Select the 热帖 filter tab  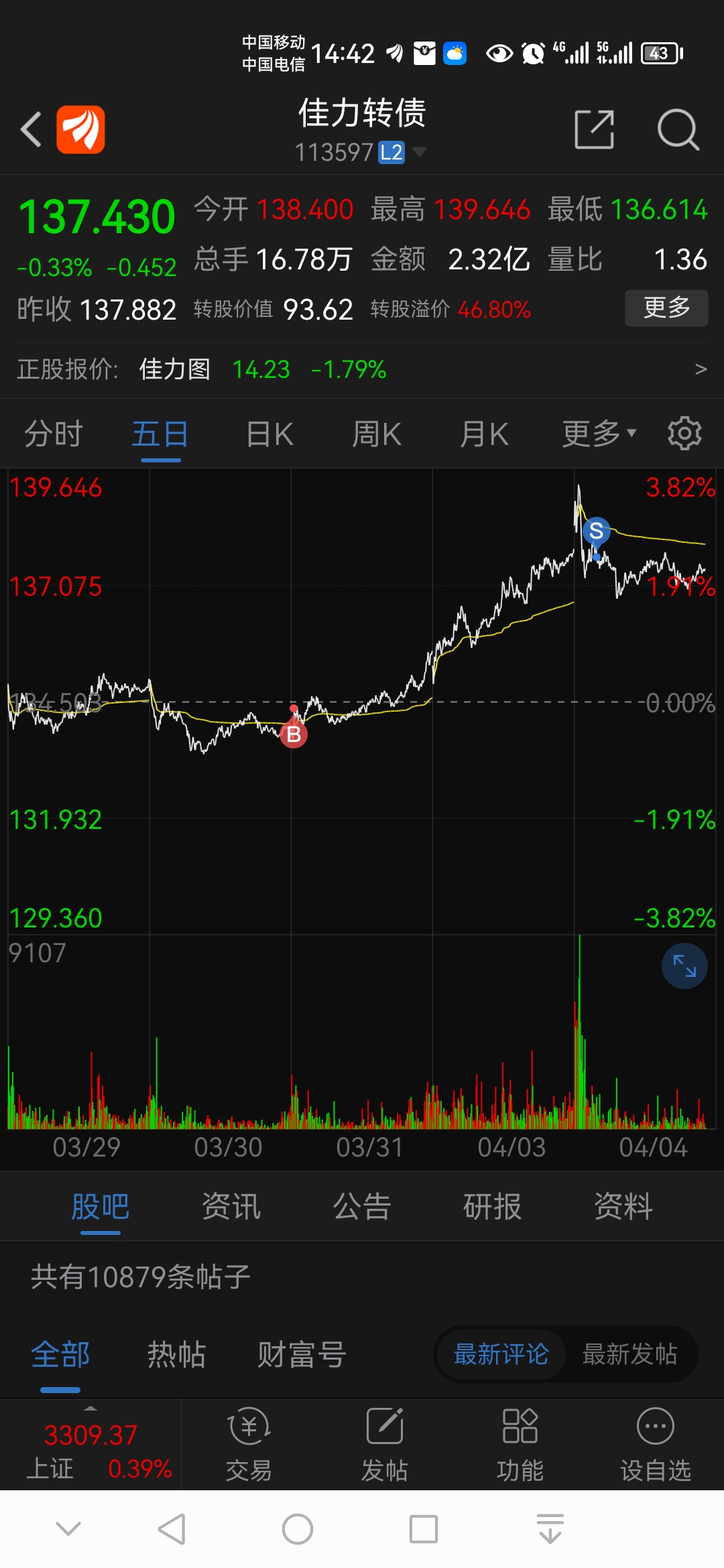[176, 1354]
